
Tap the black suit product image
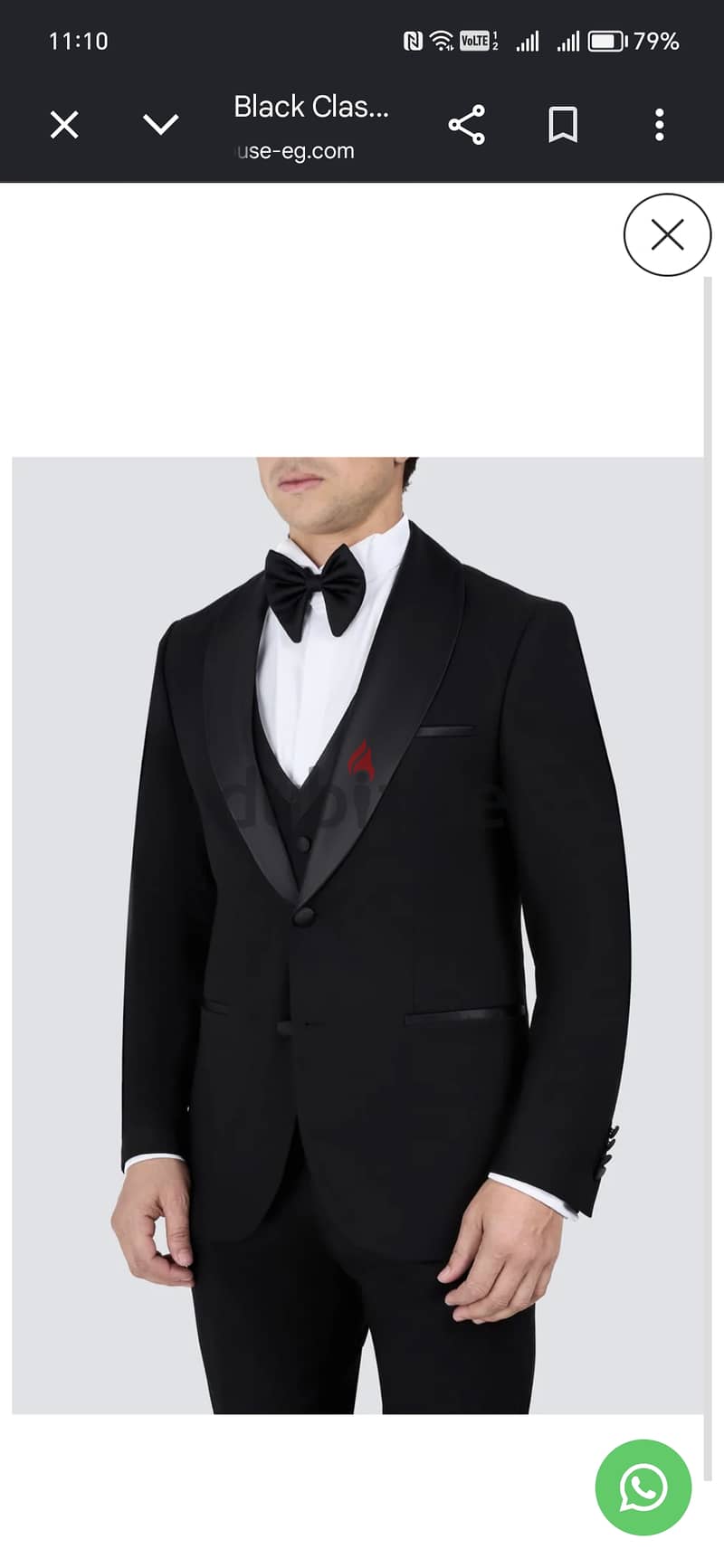click(x=357, y=935)
